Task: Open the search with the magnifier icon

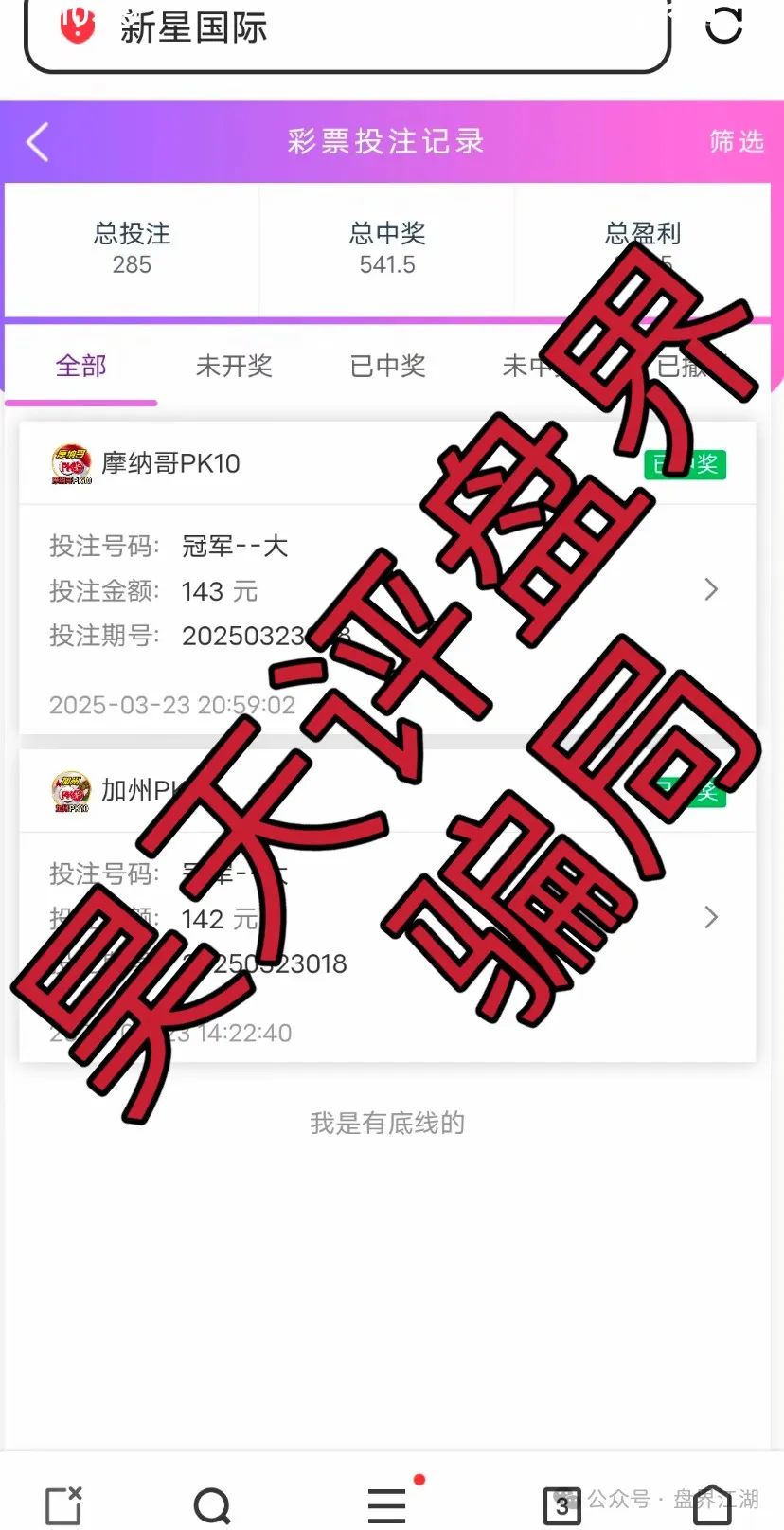Action: (x=212, y=1503)
